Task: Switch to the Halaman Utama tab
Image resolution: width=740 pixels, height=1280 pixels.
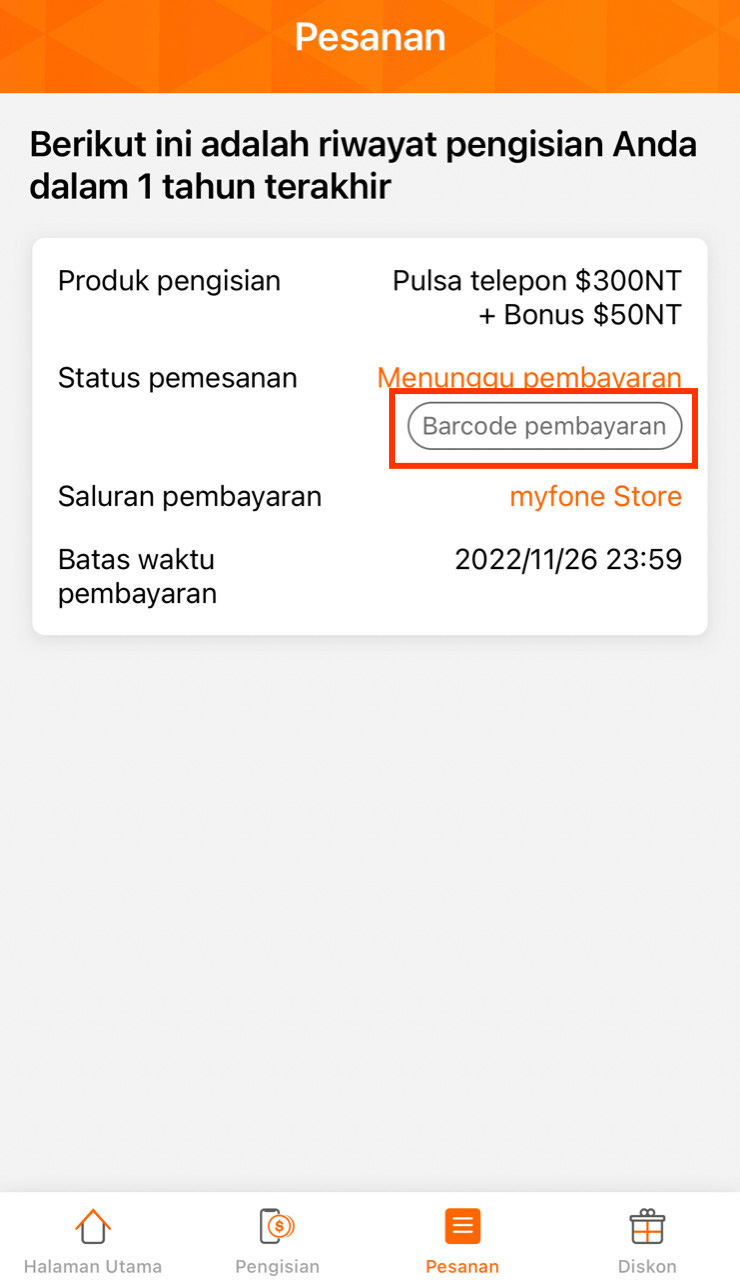Action: point(93,1240)
